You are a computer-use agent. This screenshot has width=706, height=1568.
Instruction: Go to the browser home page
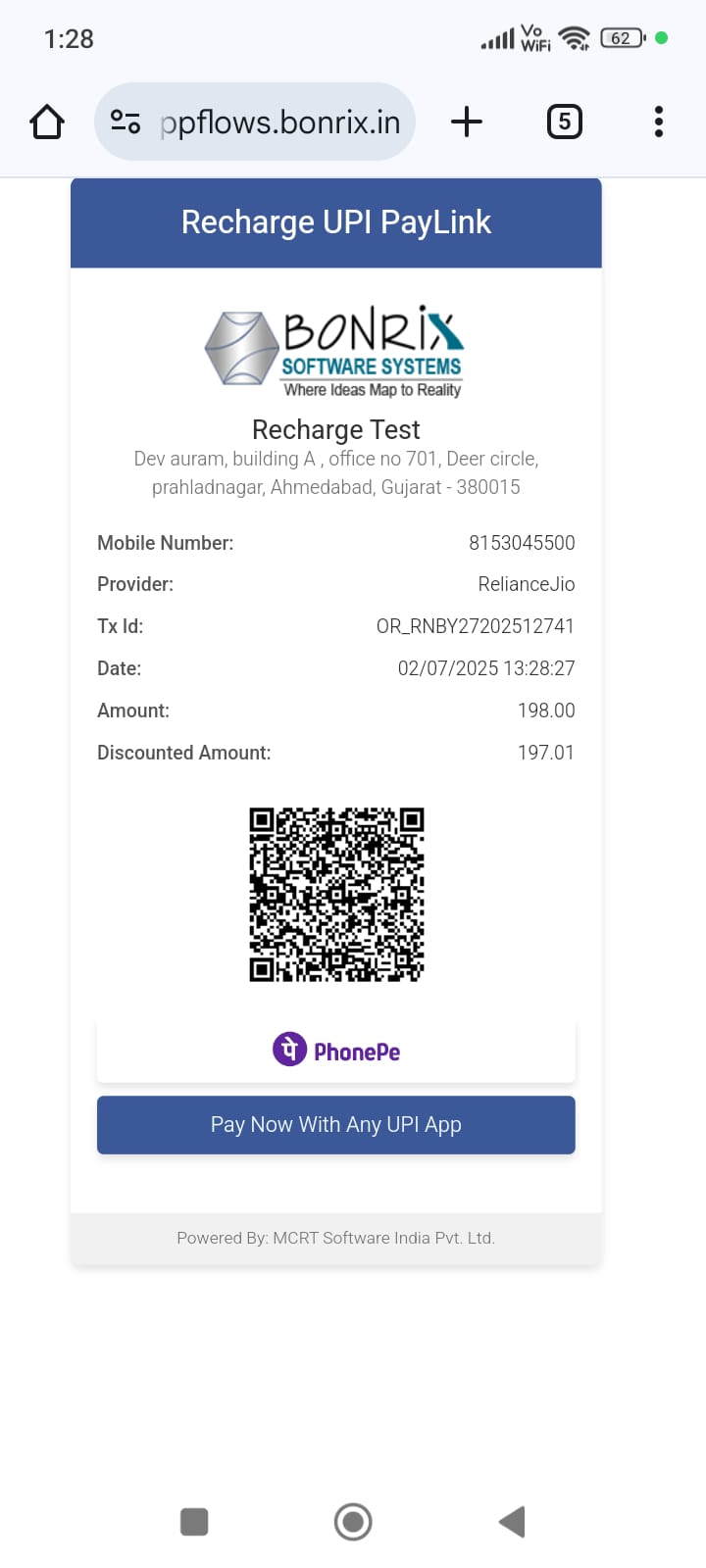[47, 122]
